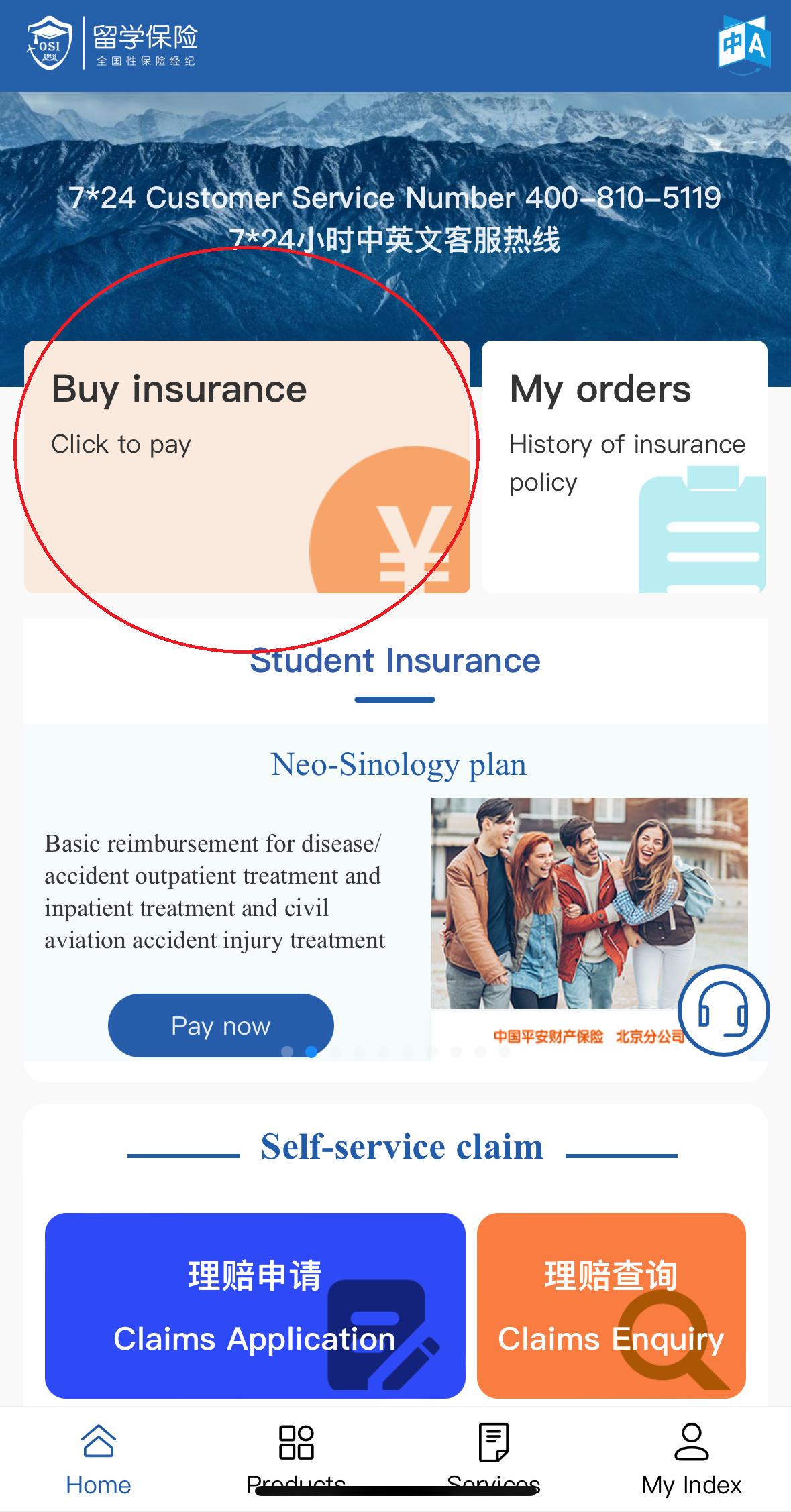The image size is (791, 1512).
Task: Open Claims Enquiry
Action: (x=611, y=1305)
